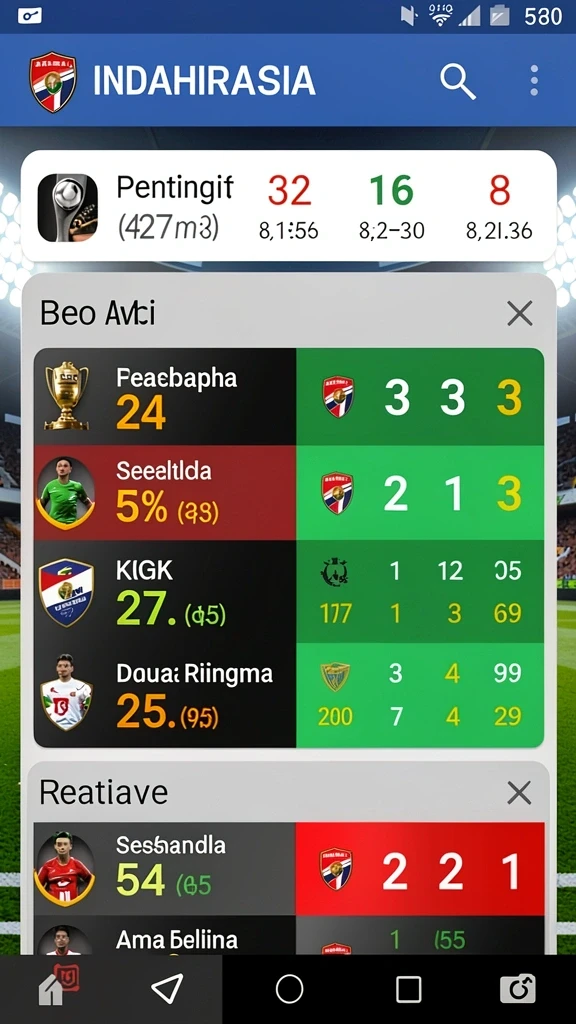
Task: Open the camera icon in bottom bar
Action: (518, 989)
